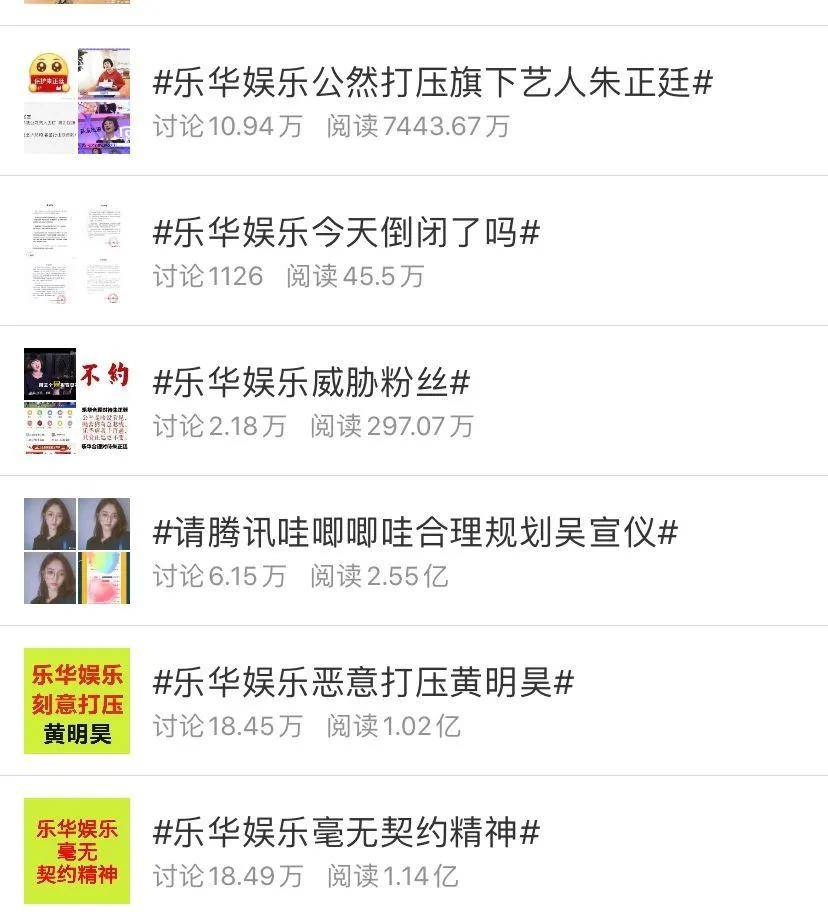
Task: Open topic #乐华娱乐恶意打压黄明昊#
Action: [x=363, y=683]
